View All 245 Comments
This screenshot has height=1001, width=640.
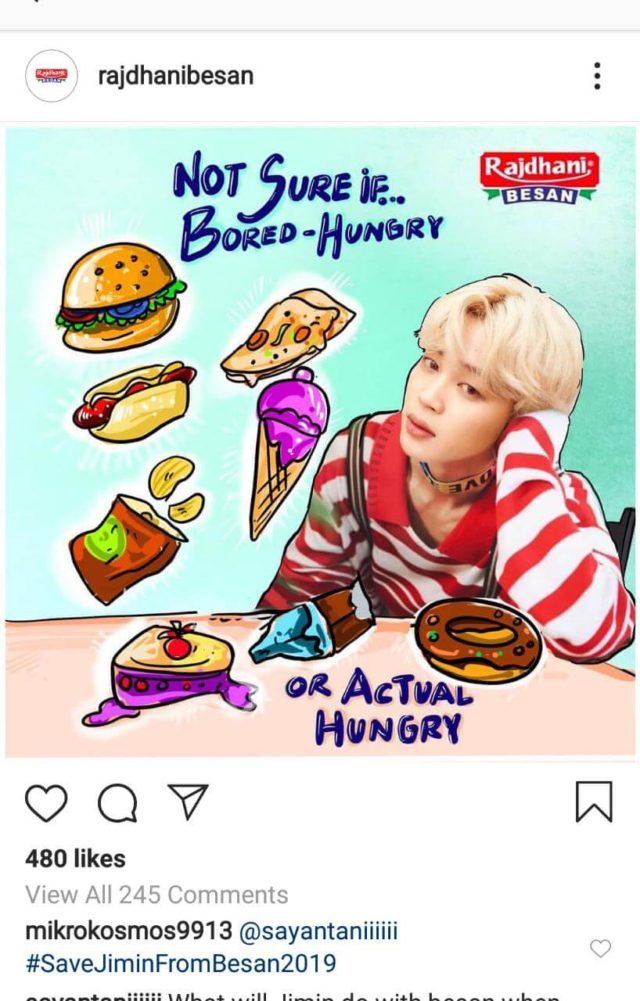pyautogui.click(x=156, y=895)
